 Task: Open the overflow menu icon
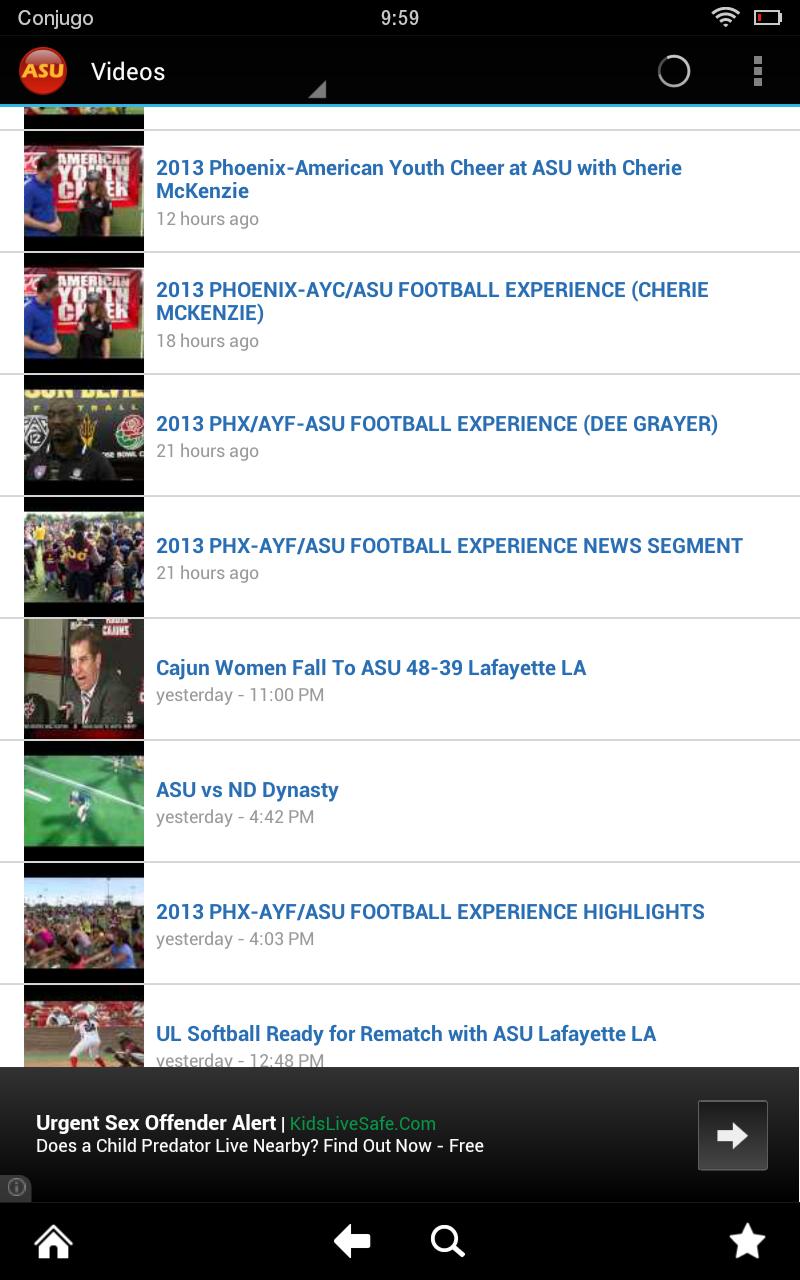pos(758,71)
